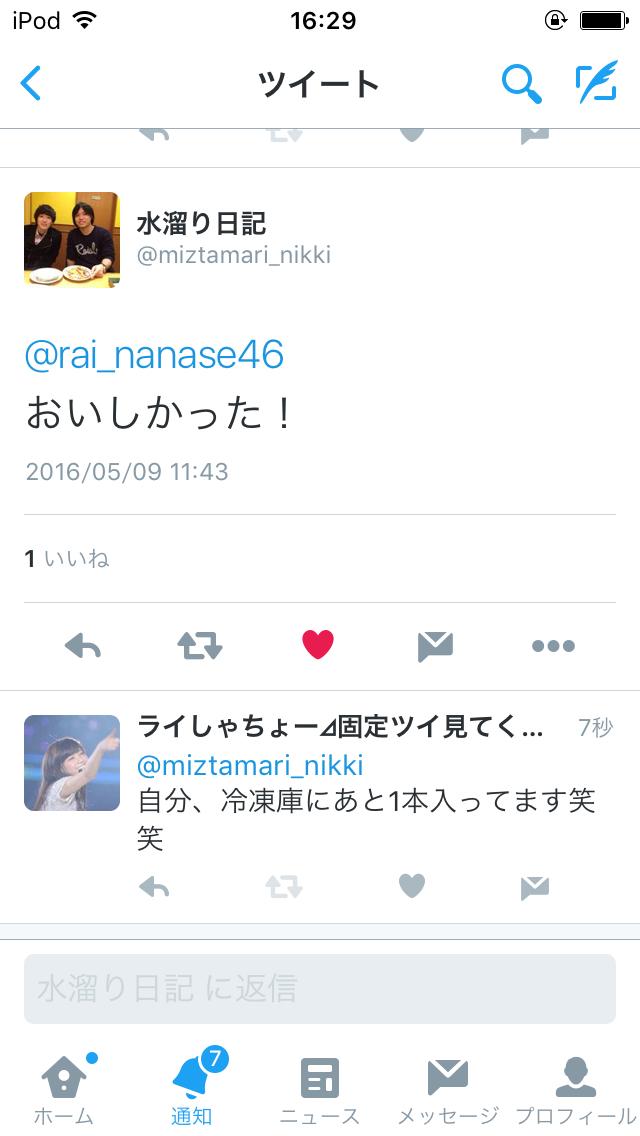640x1136 pixels.
Task: Compose a new tweet
Action: coord(596,84)
